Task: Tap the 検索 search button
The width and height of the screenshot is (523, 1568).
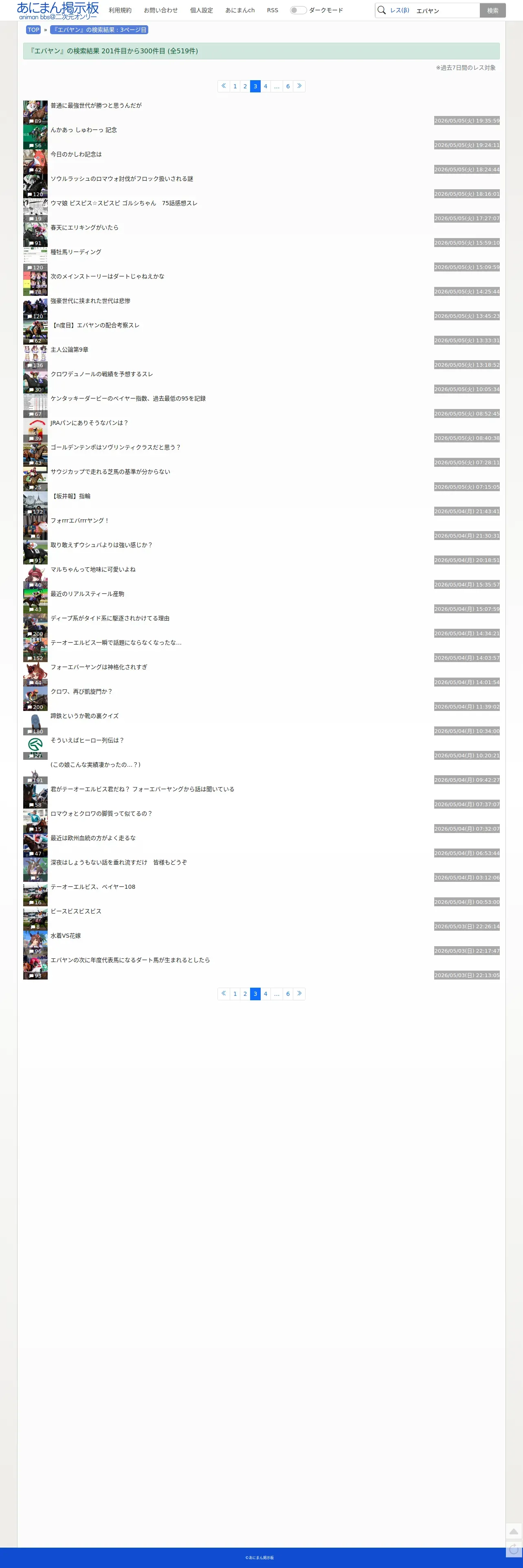Action: (x=492, y=10)
